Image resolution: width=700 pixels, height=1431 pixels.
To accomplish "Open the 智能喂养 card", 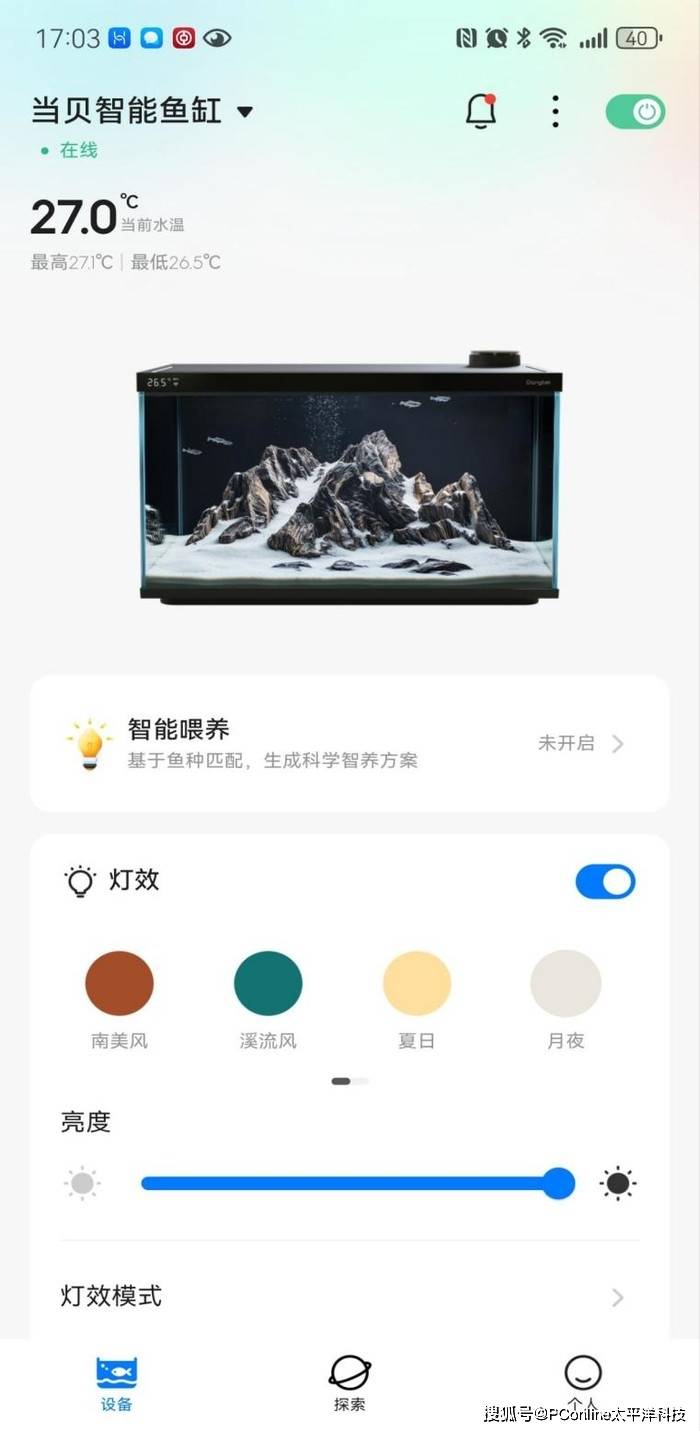I will [x=349, y=743].
